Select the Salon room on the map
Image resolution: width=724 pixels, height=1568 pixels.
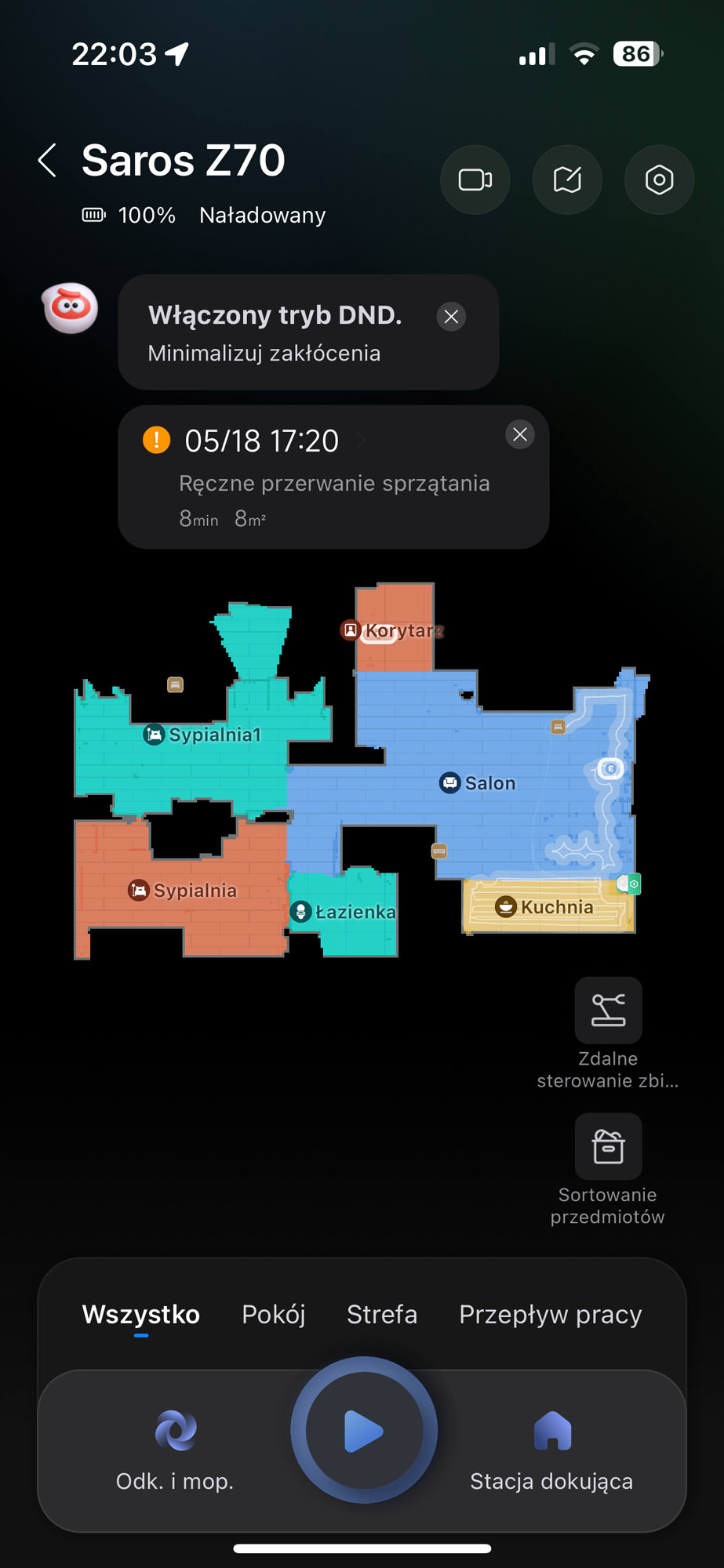click(x=478, y=782)
